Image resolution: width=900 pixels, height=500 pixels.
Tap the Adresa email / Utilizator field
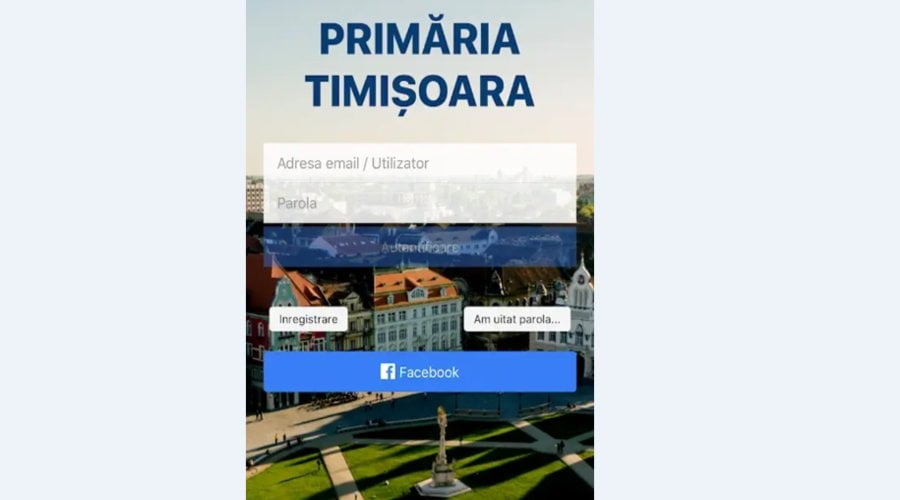[x=419, y=163]
